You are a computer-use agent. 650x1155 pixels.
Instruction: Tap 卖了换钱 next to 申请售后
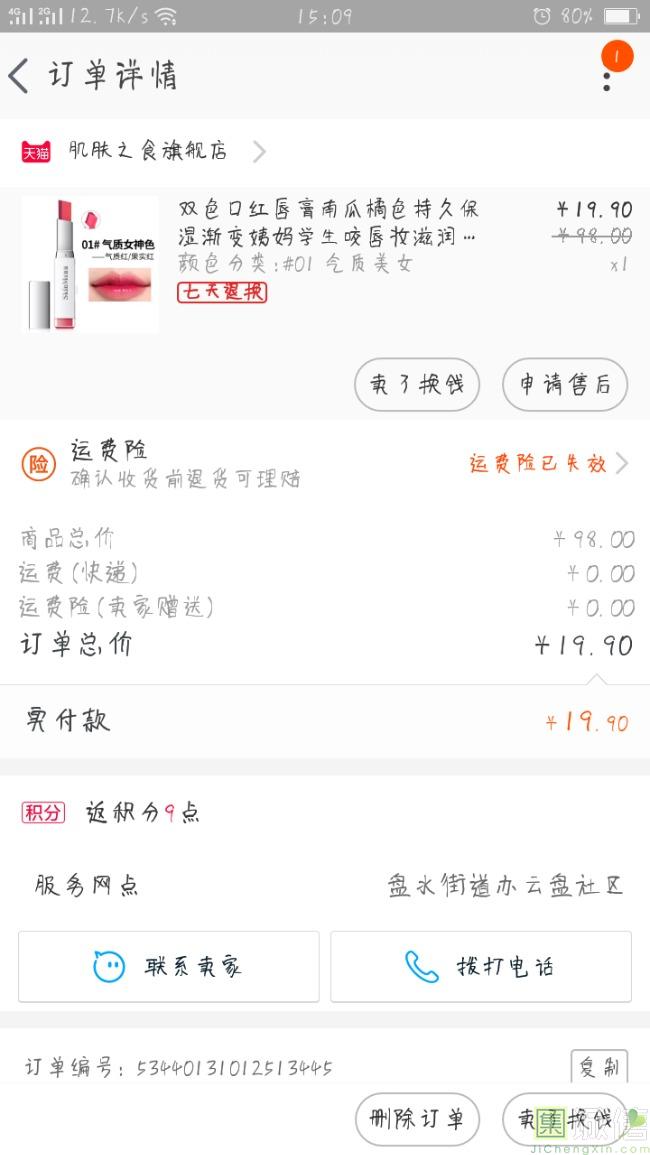(x=417, y=384)
